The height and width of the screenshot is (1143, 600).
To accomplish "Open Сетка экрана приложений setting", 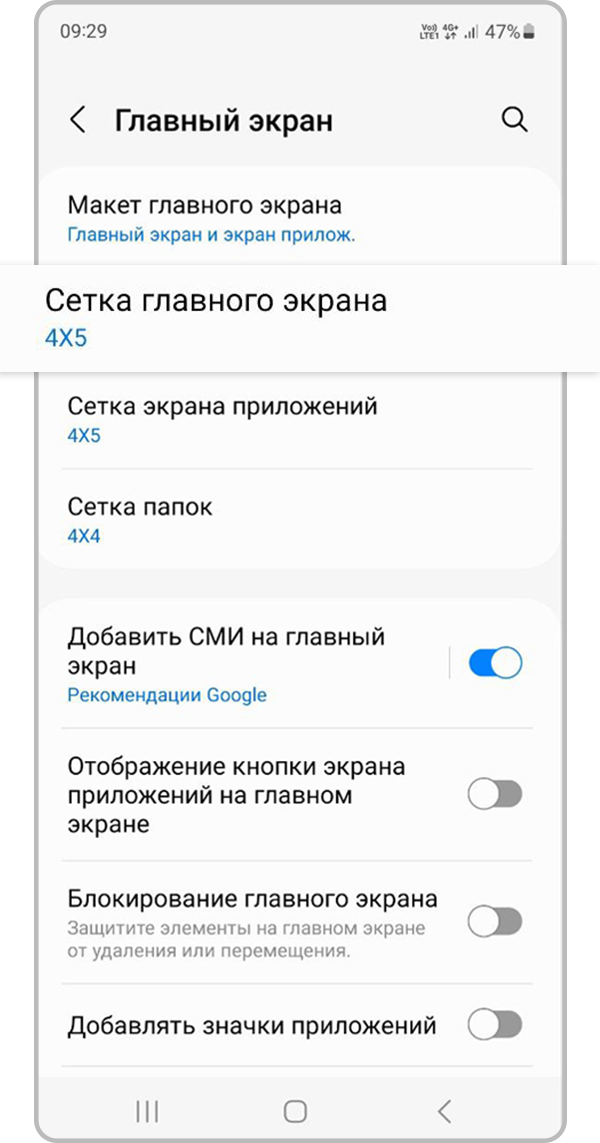I will pos(222,419).
